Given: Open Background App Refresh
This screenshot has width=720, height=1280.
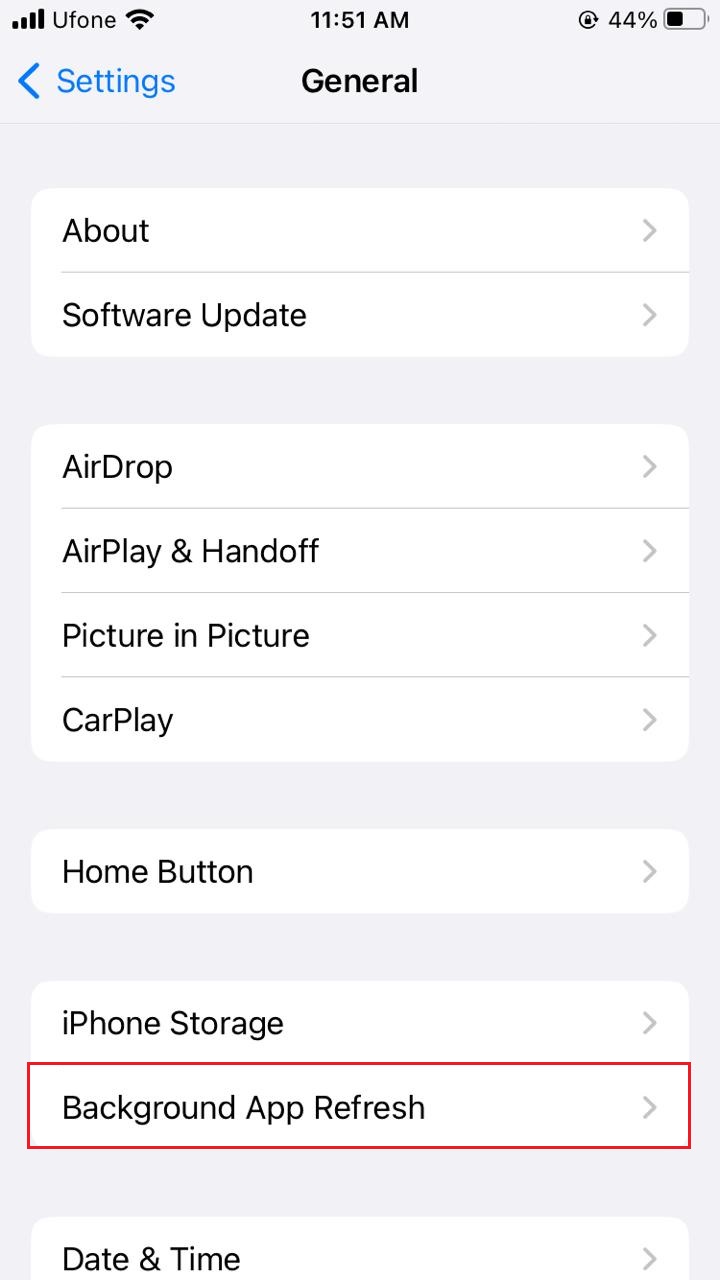Looking at the screenshot, I should tap(360, 1107).
